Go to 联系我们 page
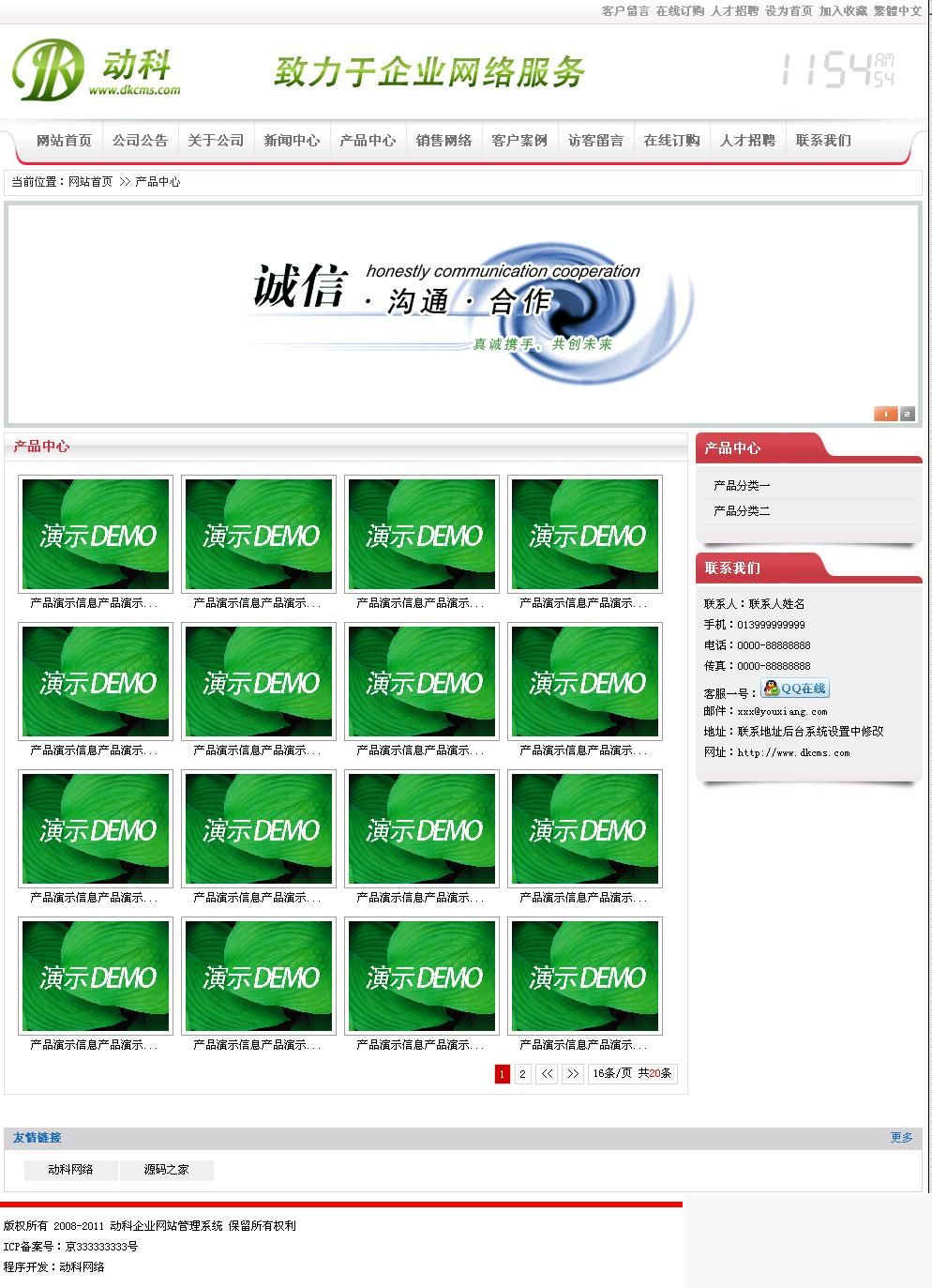 tap(823, 141)
